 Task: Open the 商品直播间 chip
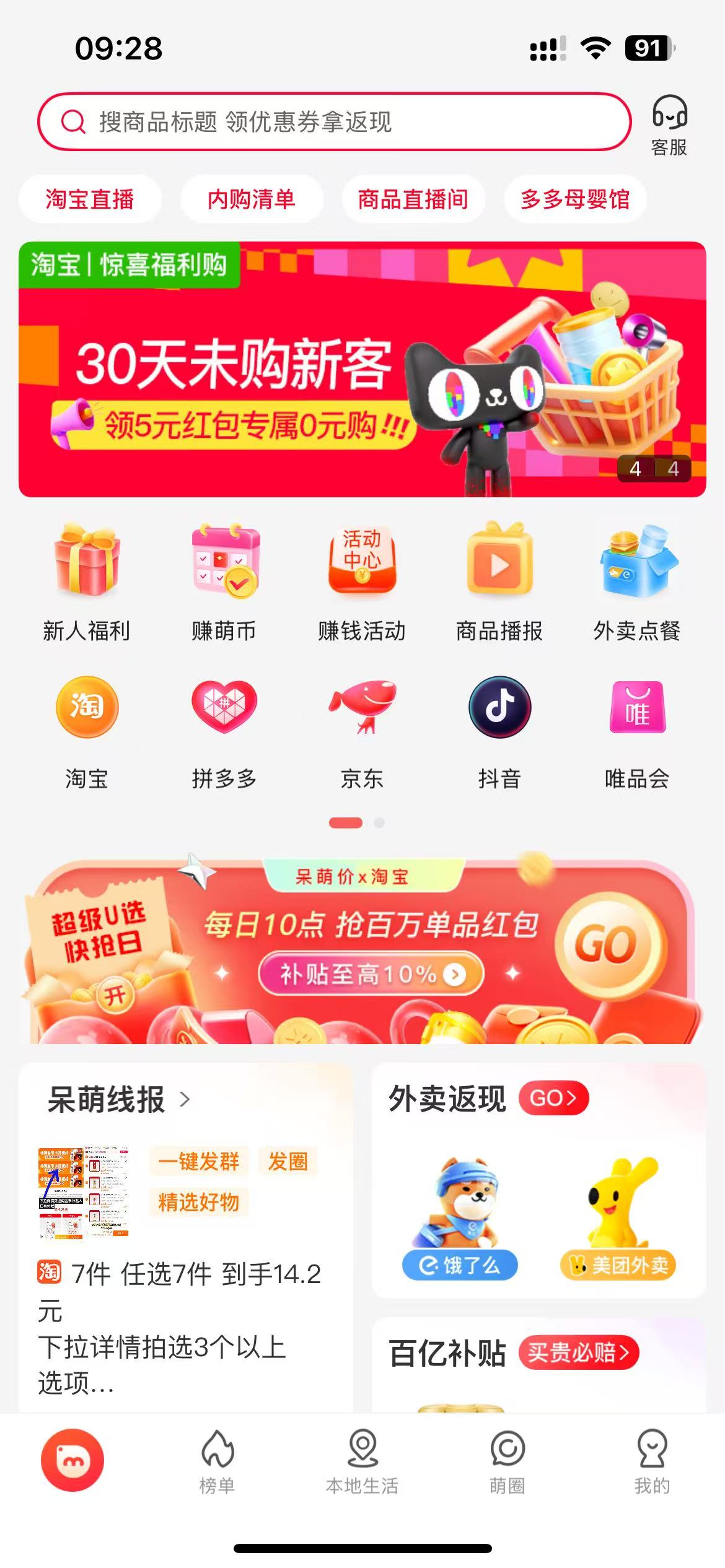pos(413,199)
